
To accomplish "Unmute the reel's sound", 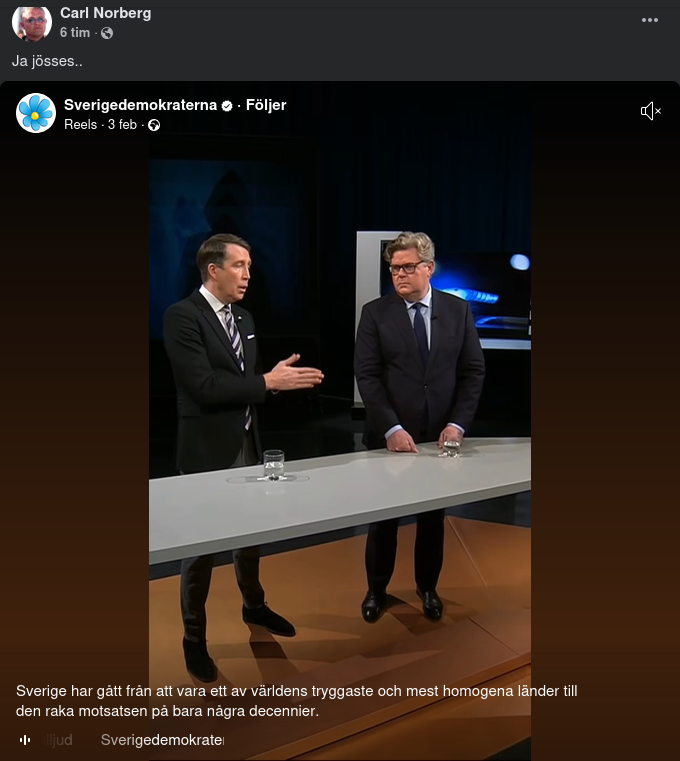I will point(650,111).
